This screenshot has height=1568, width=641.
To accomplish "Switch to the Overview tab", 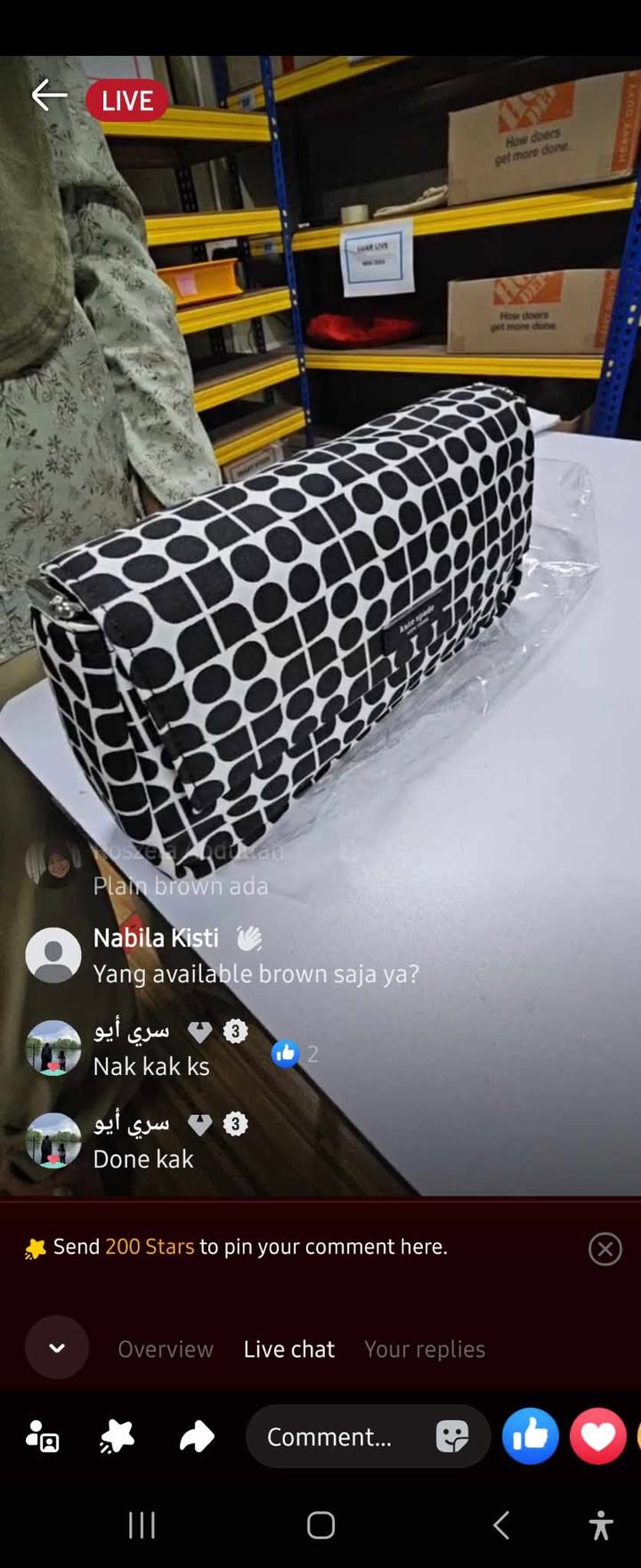I will (x=166, y=1349).
